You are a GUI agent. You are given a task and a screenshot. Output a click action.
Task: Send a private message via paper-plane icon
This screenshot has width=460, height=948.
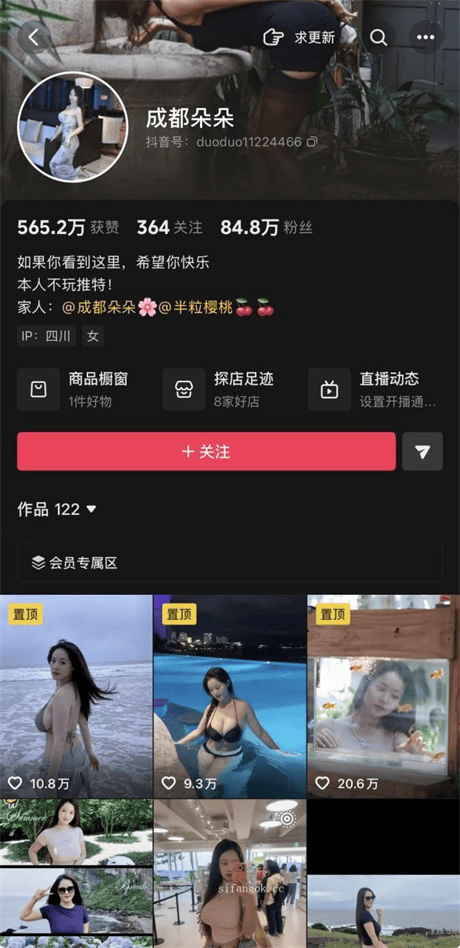(x=423, y=452)
